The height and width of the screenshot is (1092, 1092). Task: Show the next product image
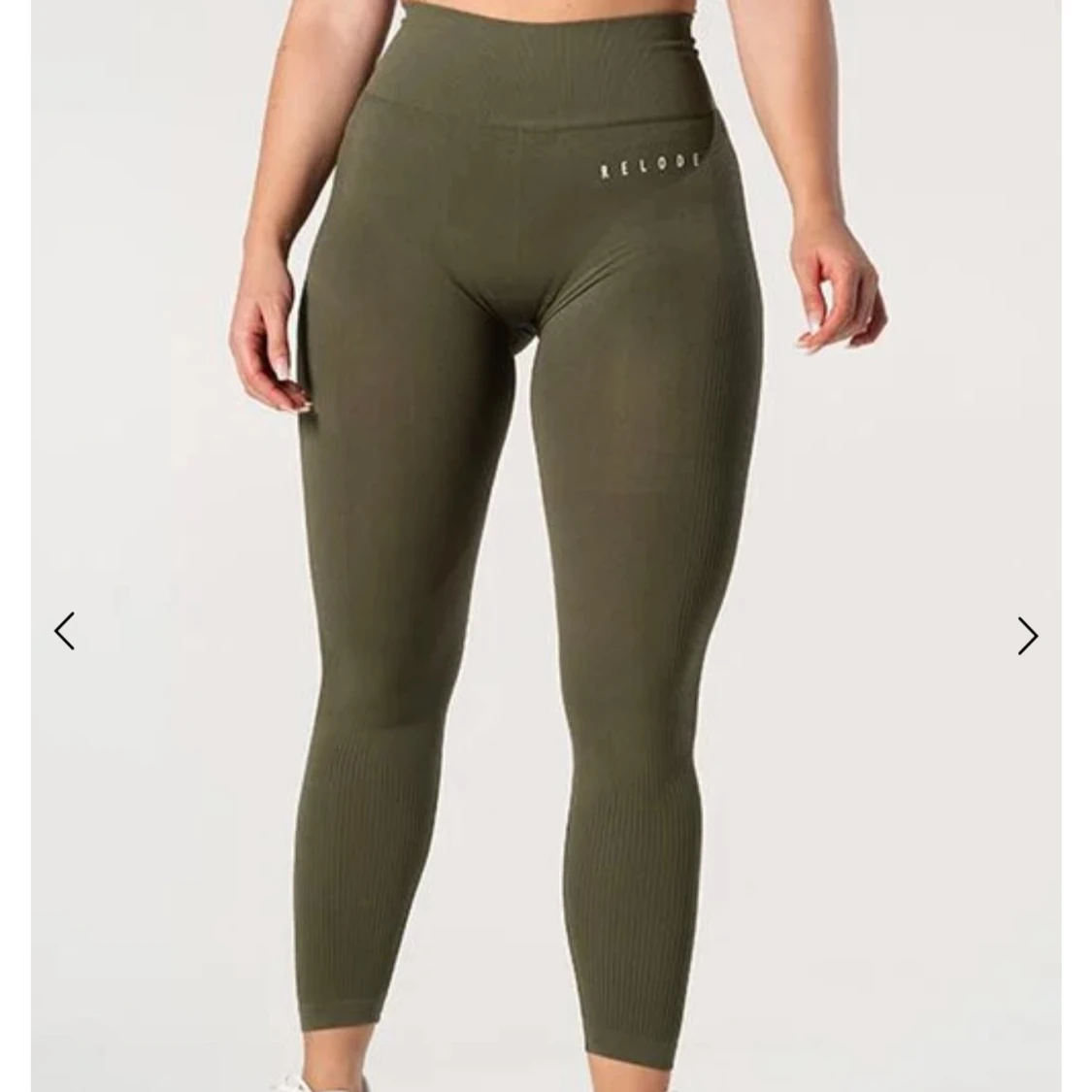point(1027,636)
